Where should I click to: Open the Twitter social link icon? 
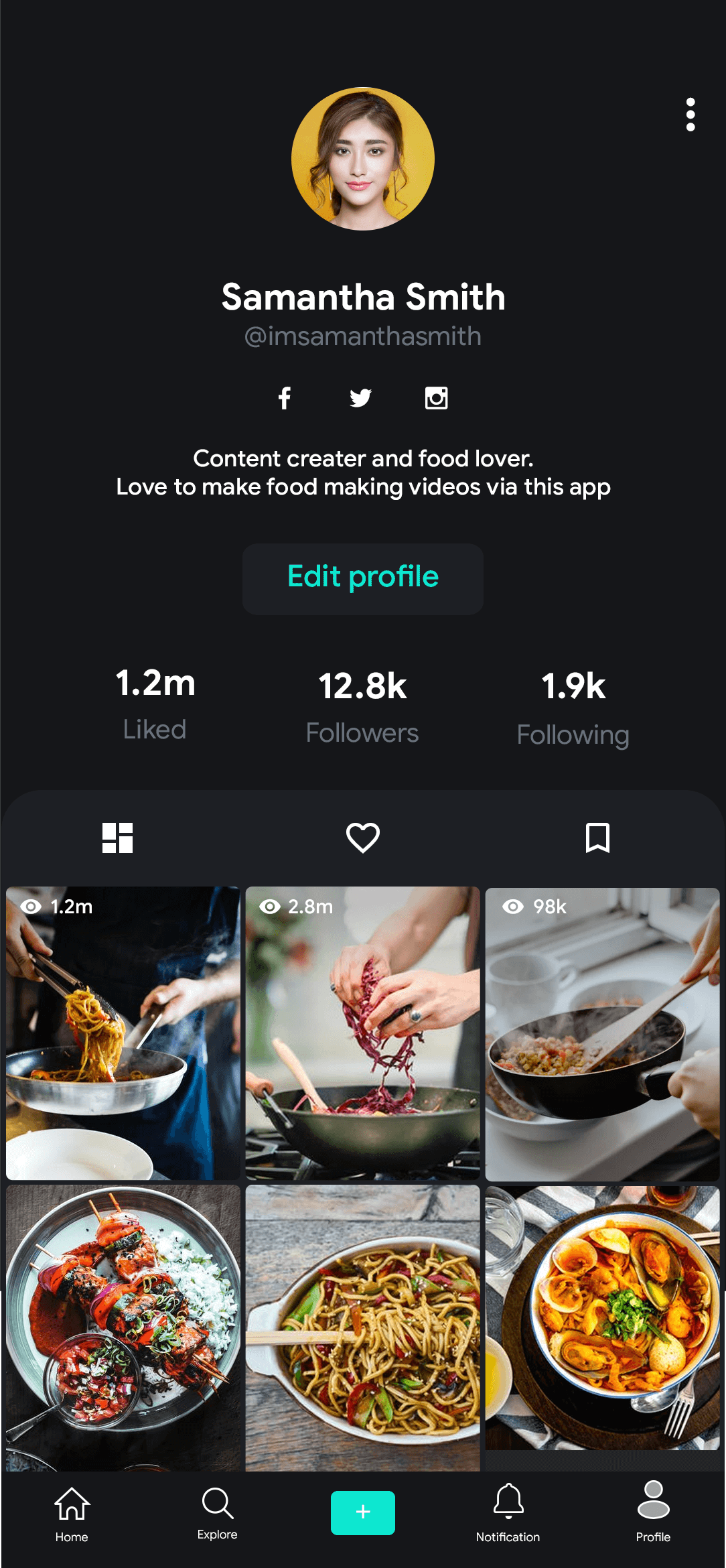click(x=360, y=398)
